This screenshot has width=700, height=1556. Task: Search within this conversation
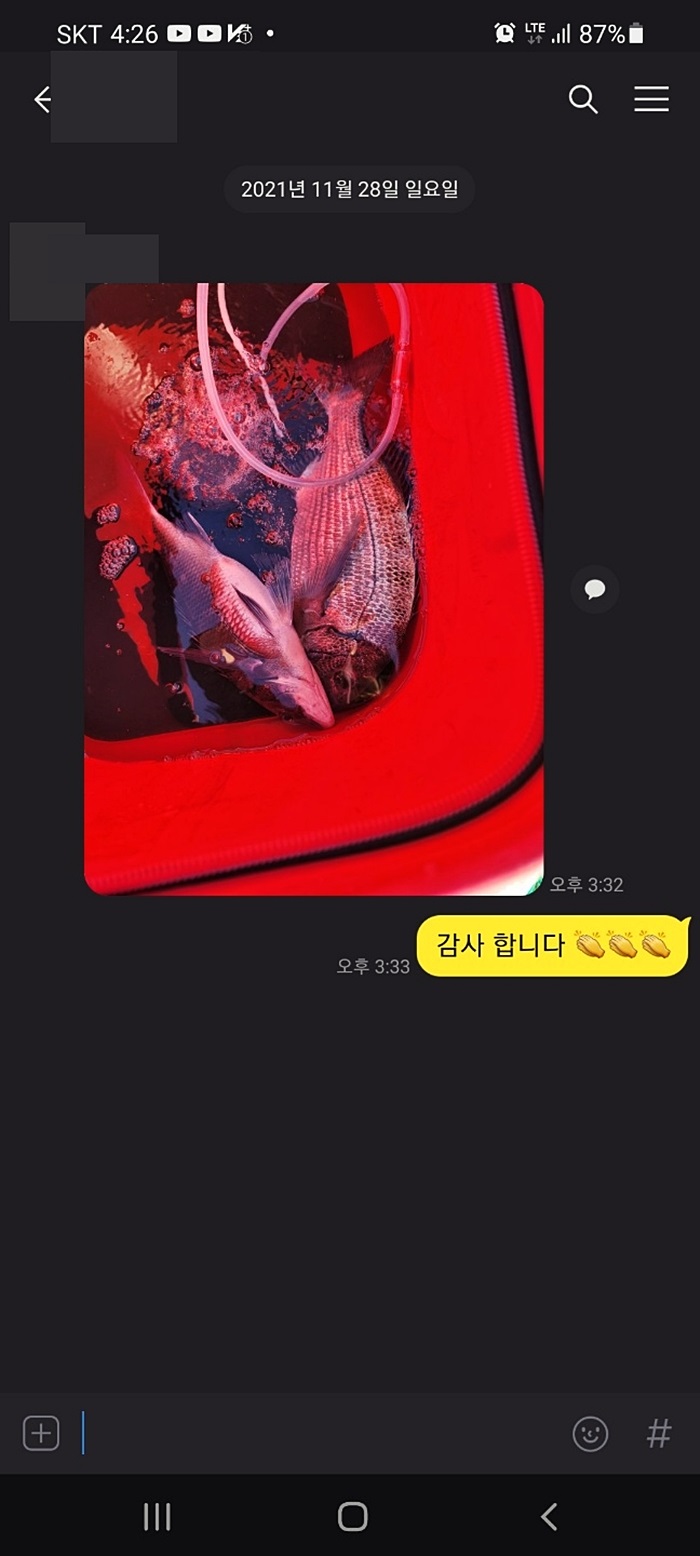(583, 99)
